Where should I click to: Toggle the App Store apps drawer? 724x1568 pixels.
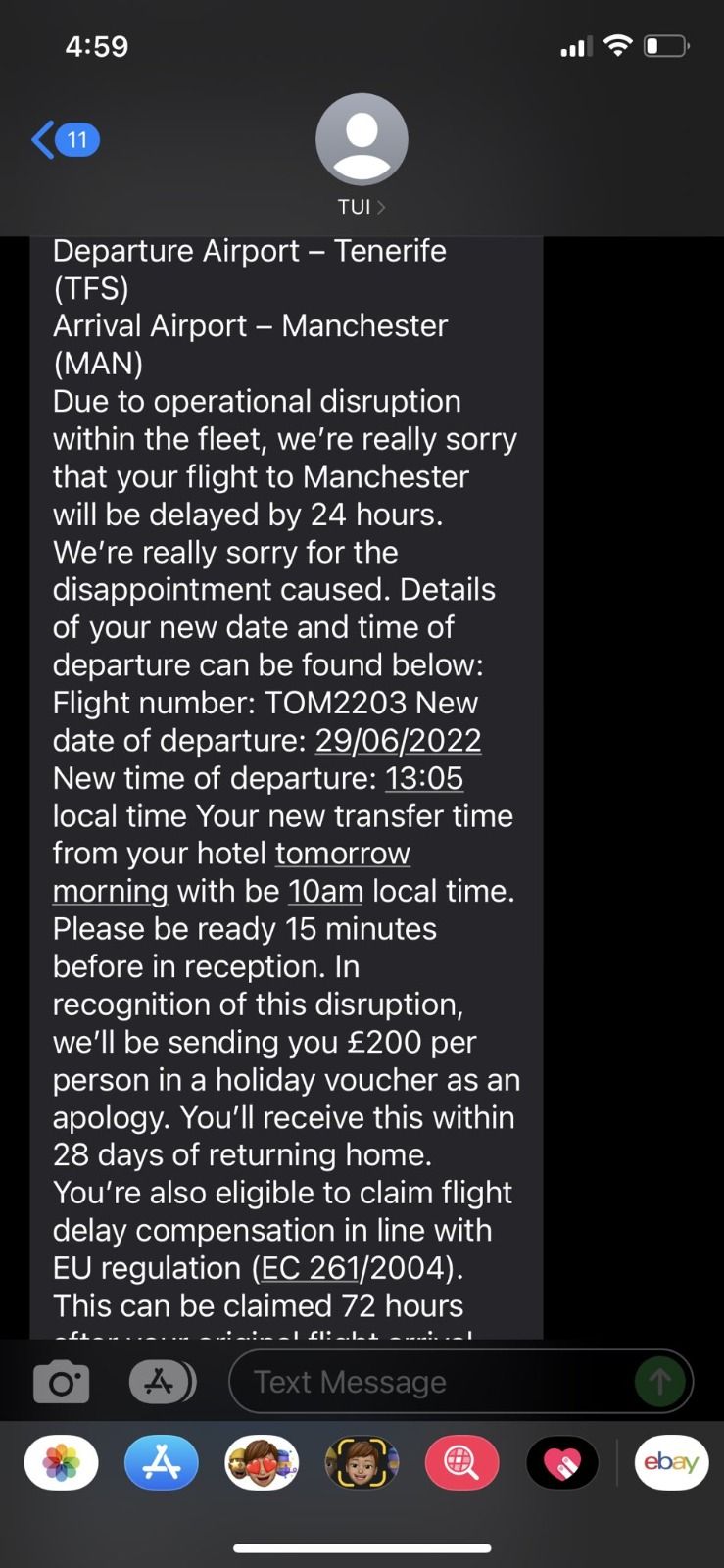pyautogui.click(x=162, y=1382)
